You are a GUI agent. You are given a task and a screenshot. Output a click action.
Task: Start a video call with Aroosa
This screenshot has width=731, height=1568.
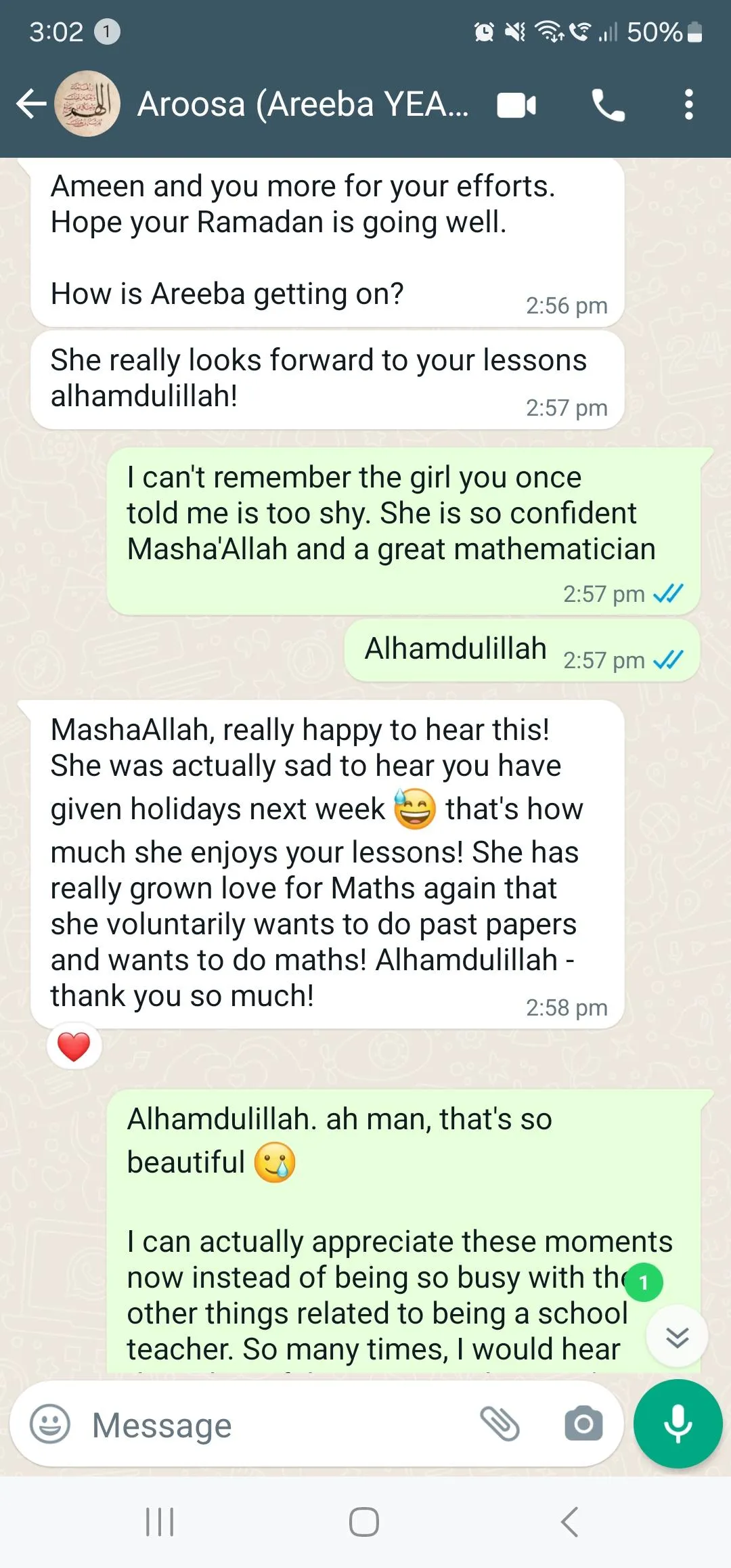coord(516,105)
